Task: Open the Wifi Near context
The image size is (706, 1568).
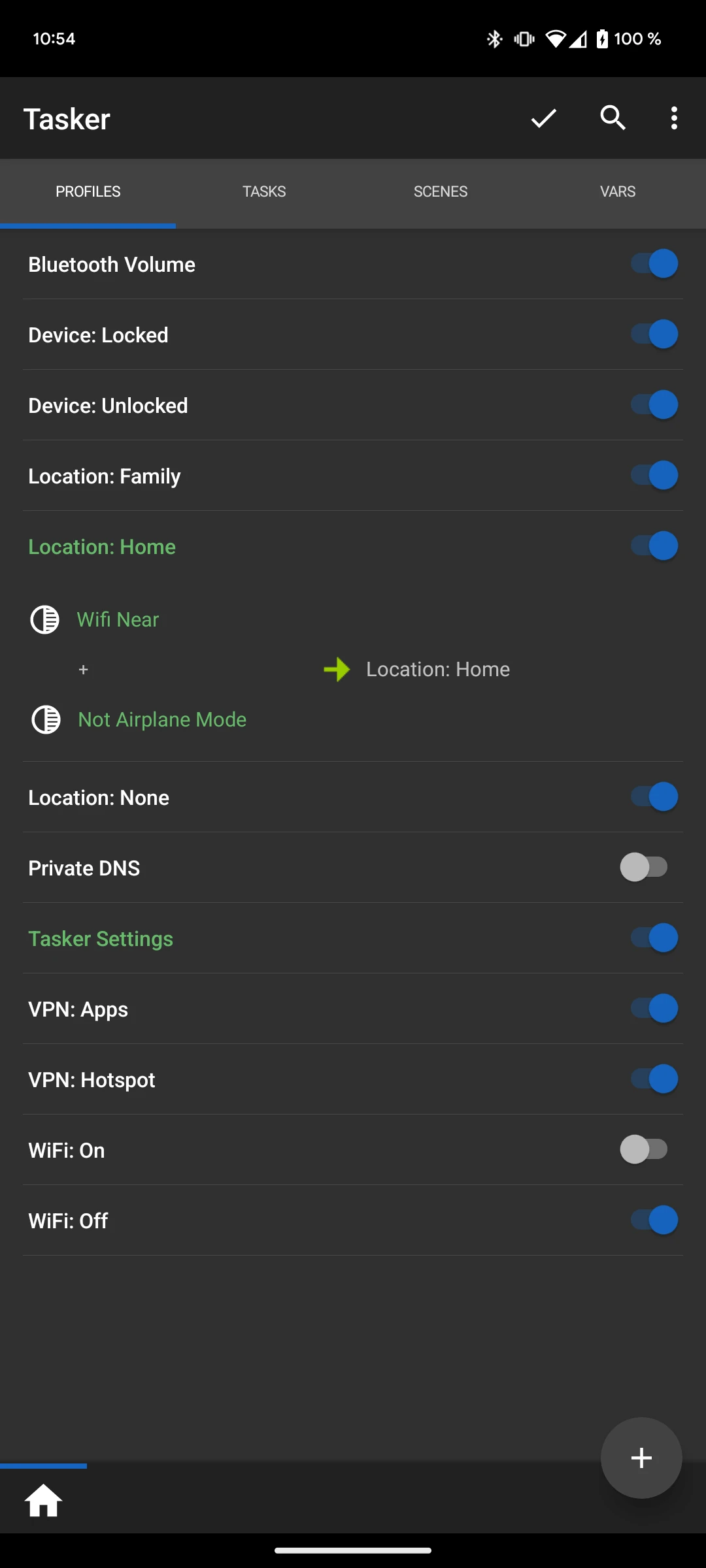Action: coord(118,619)
